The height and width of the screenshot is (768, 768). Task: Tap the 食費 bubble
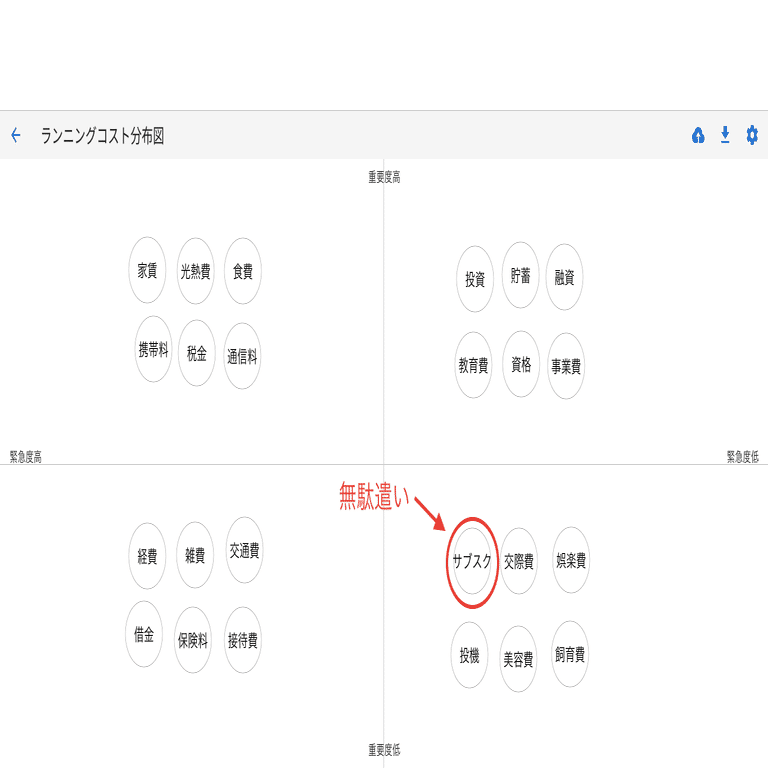243,271
